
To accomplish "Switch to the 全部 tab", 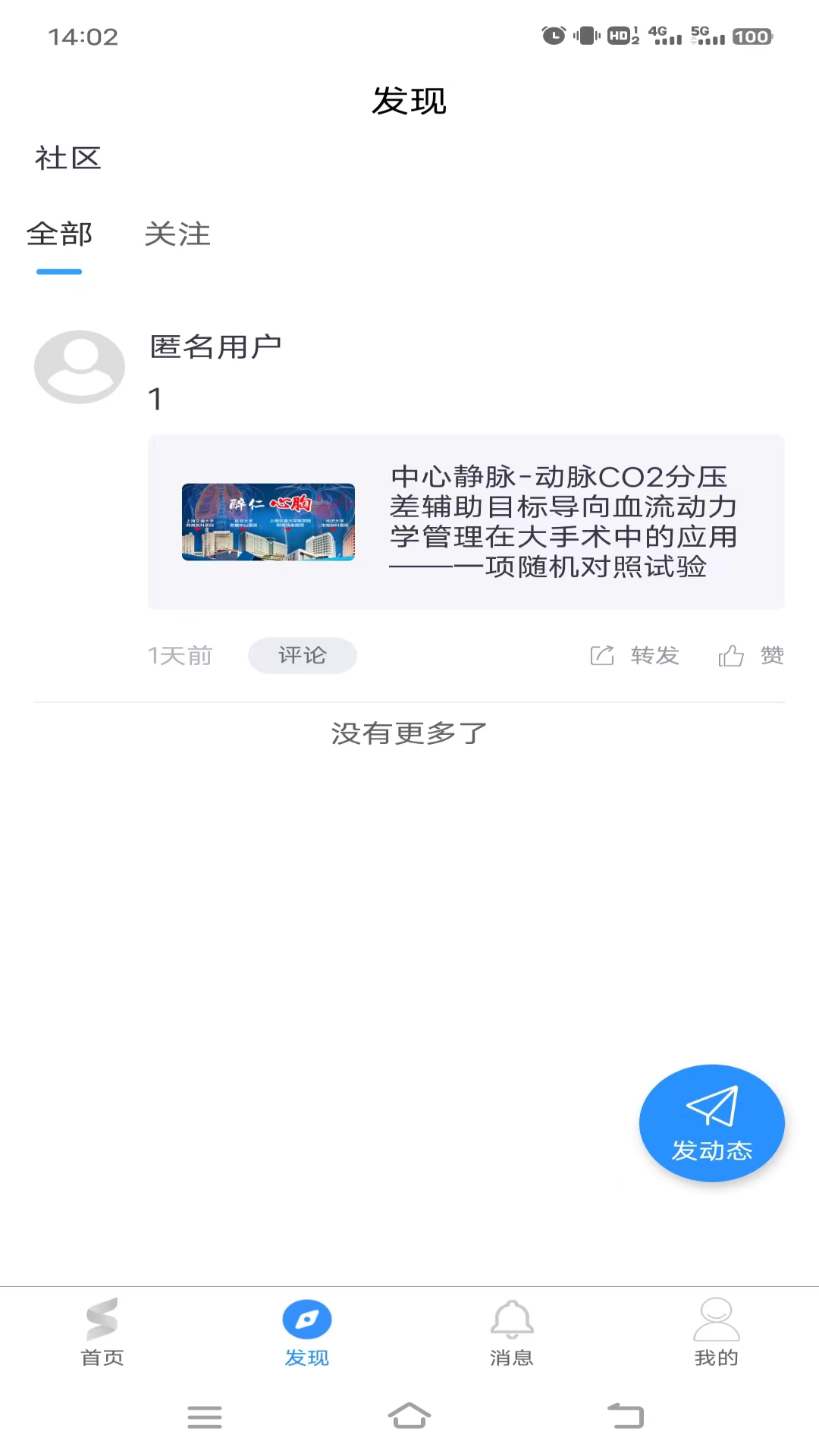I will [59, 235].
